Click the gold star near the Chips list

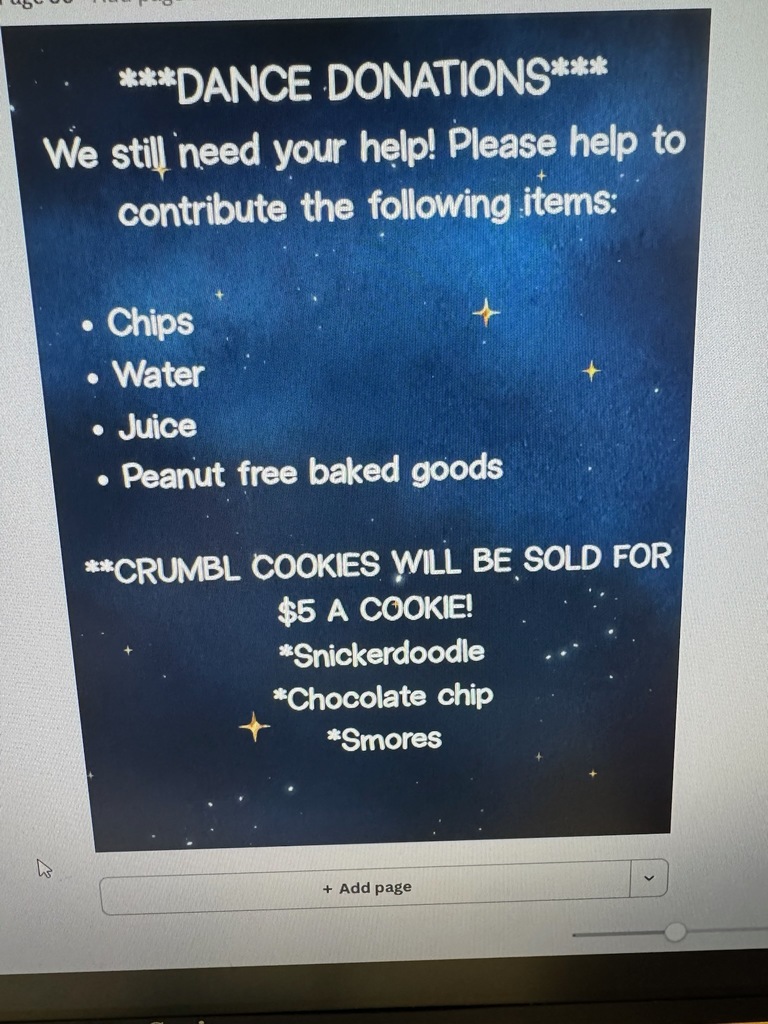[484, 313]
